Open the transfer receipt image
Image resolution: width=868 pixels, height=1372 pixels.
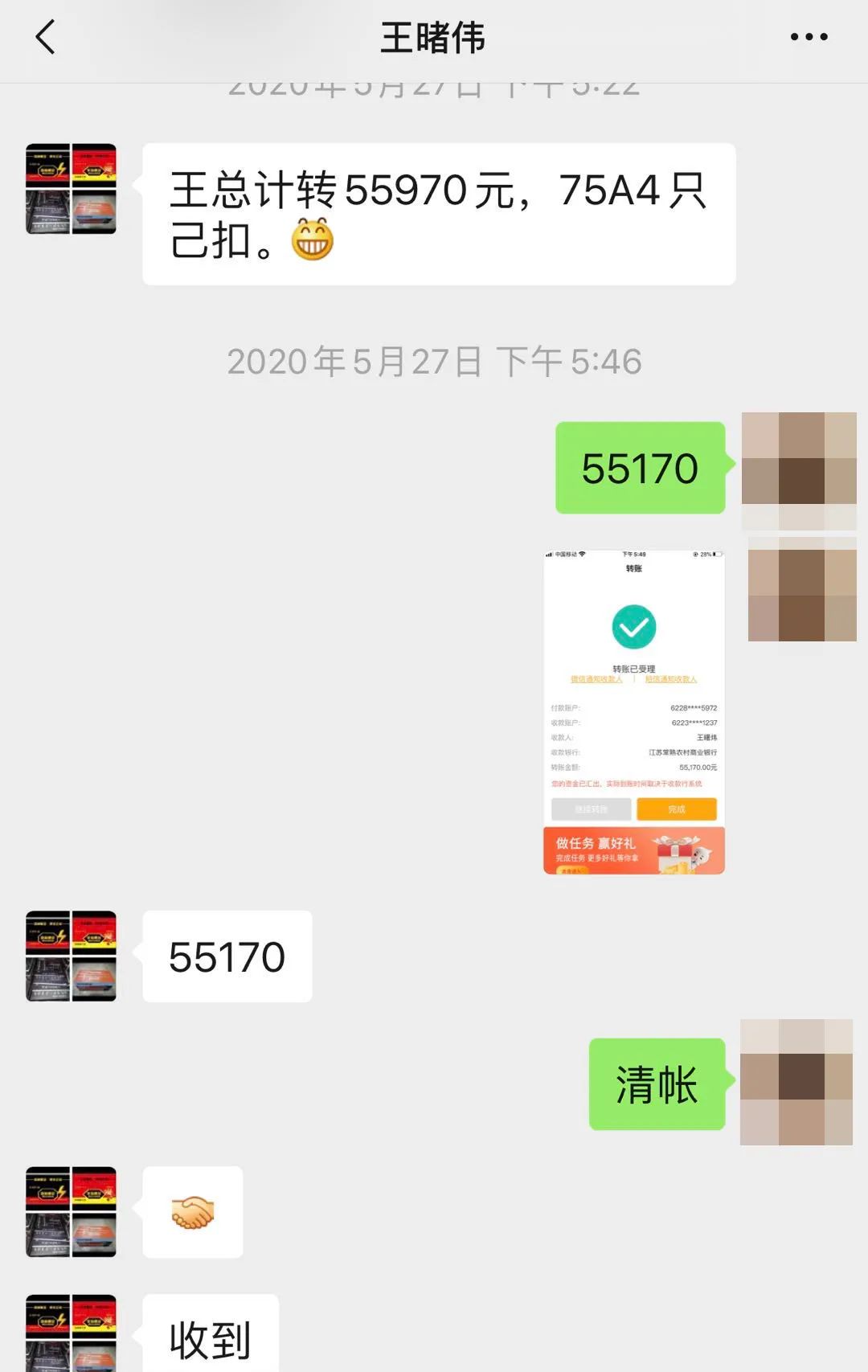point(634,711)
